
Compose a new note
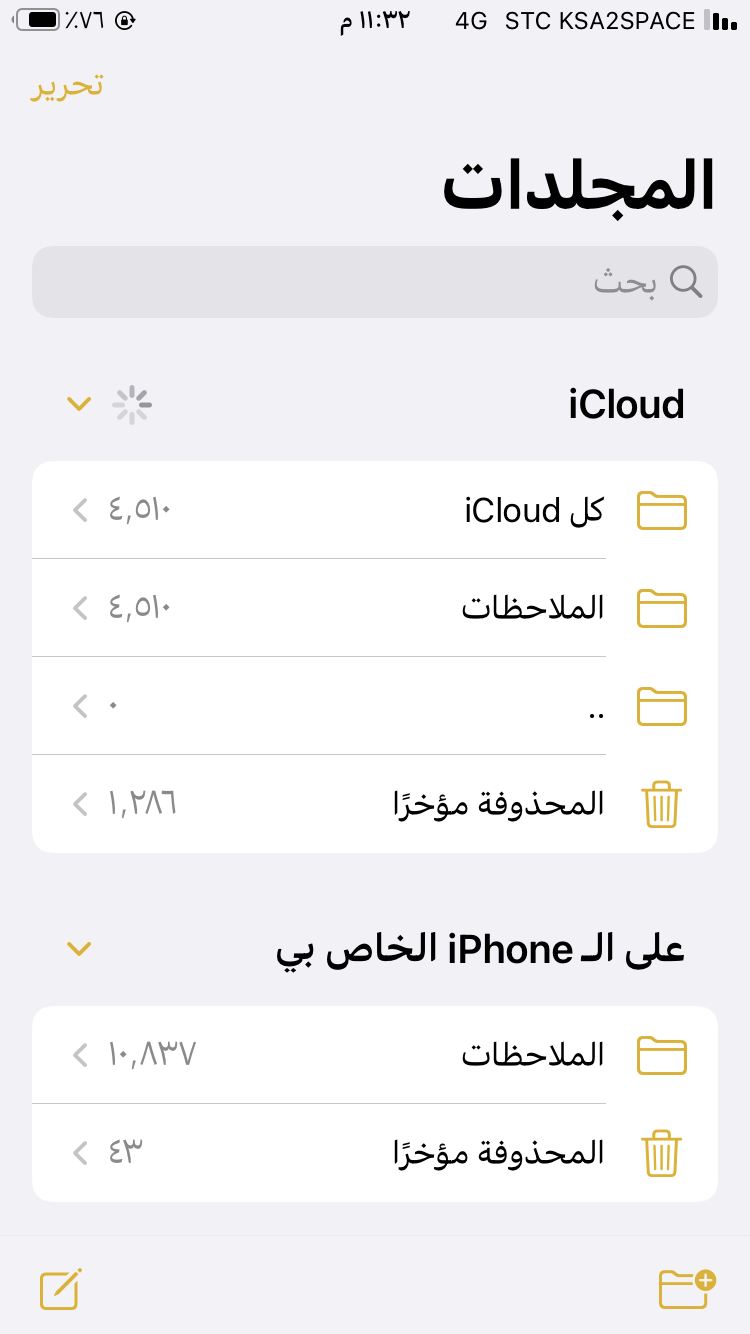[x=61, y=1289]
